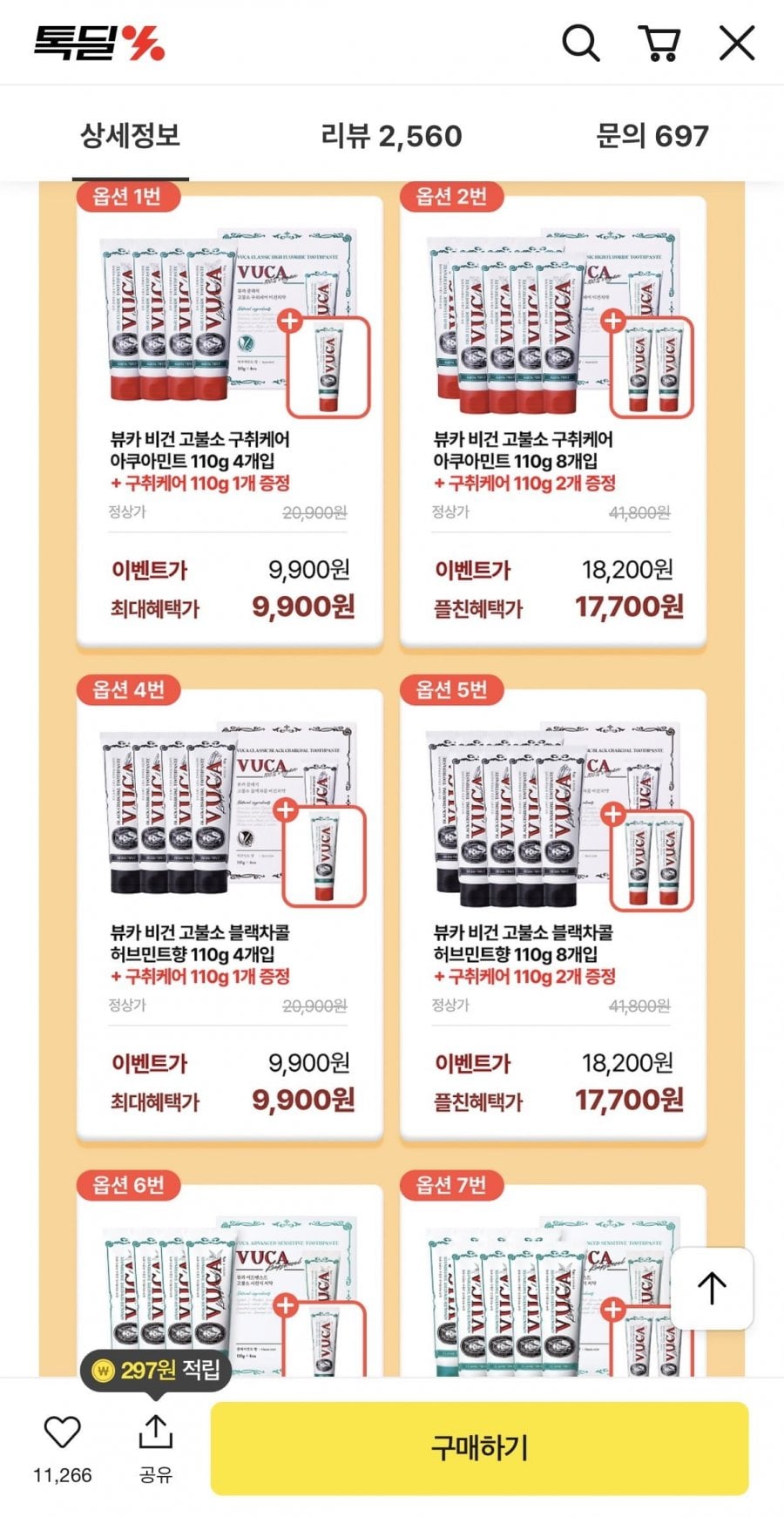Tap the up arrow to return top
Viewport: 784px width, 1517px height.
pos(712,1288)
